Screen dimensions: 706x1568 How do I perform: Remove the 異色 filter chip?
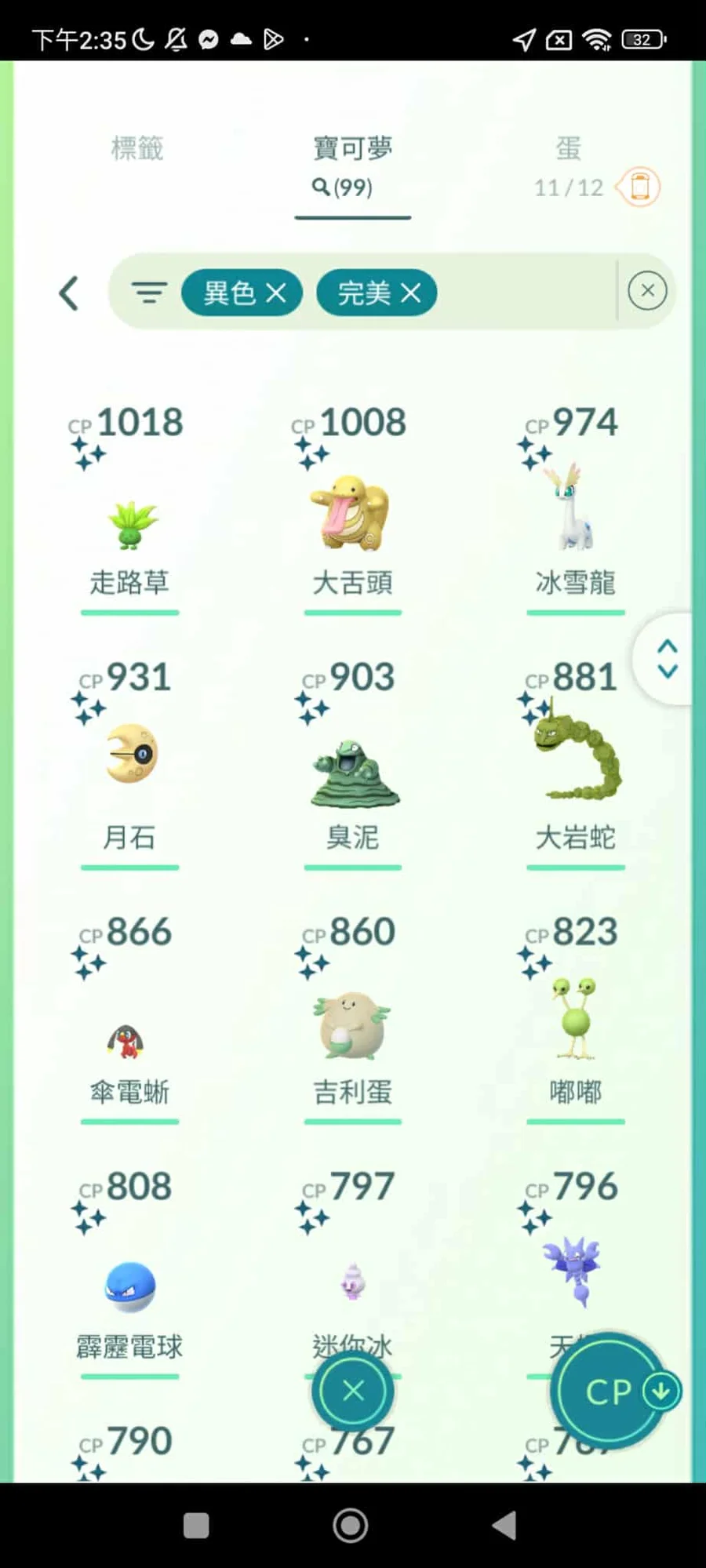pyautogui.click(x=275, y=293)
